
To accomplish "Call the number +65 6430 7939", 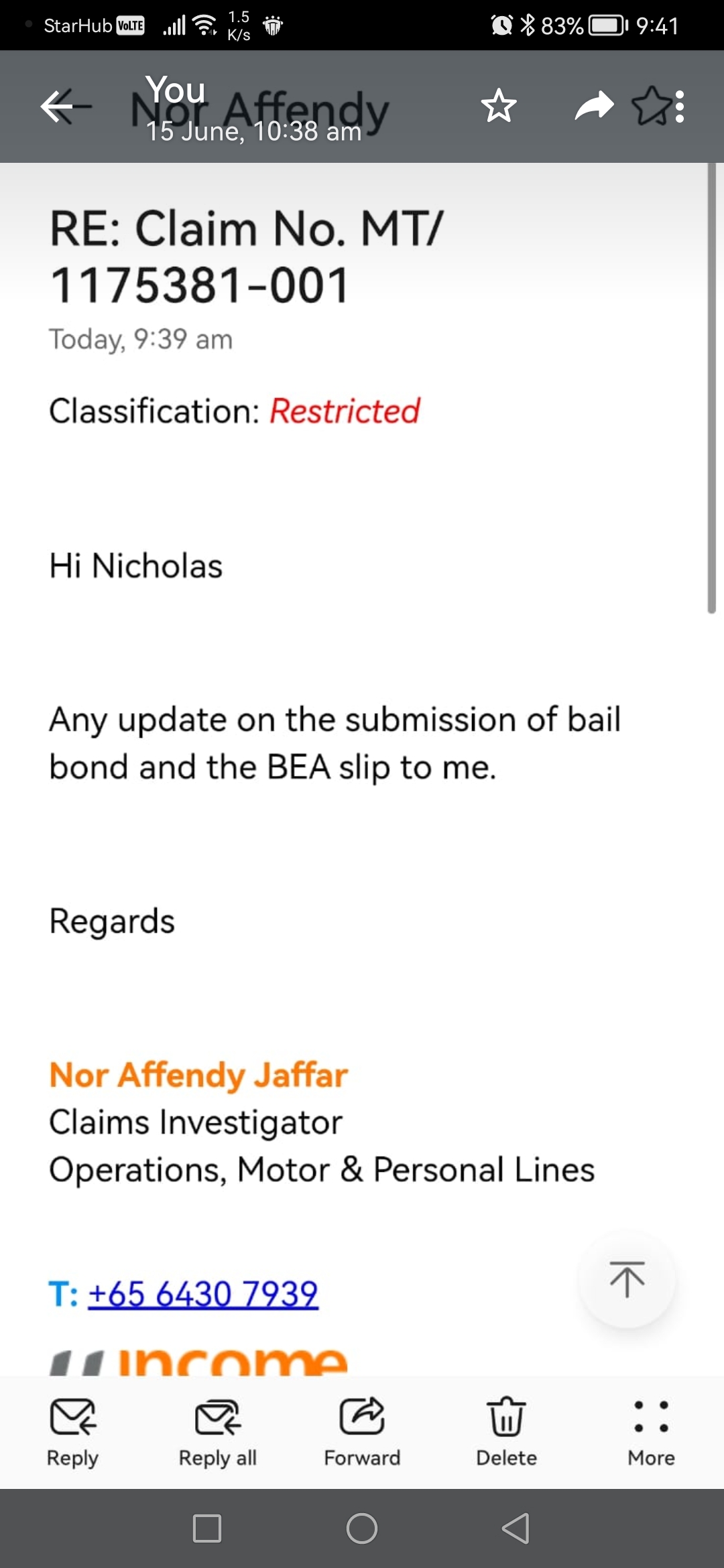I will click(202, 1294).
